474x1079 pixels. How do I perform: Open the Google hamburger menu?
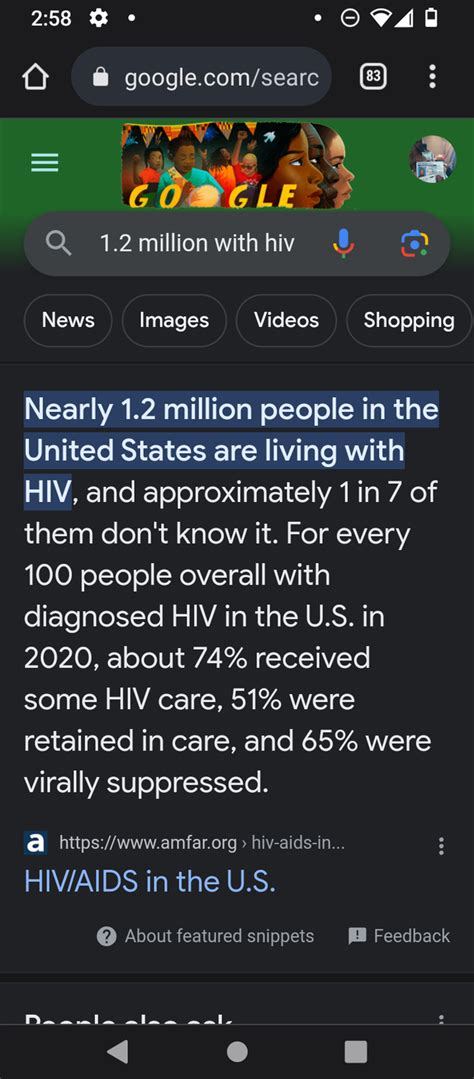click(x=44, y=162)
